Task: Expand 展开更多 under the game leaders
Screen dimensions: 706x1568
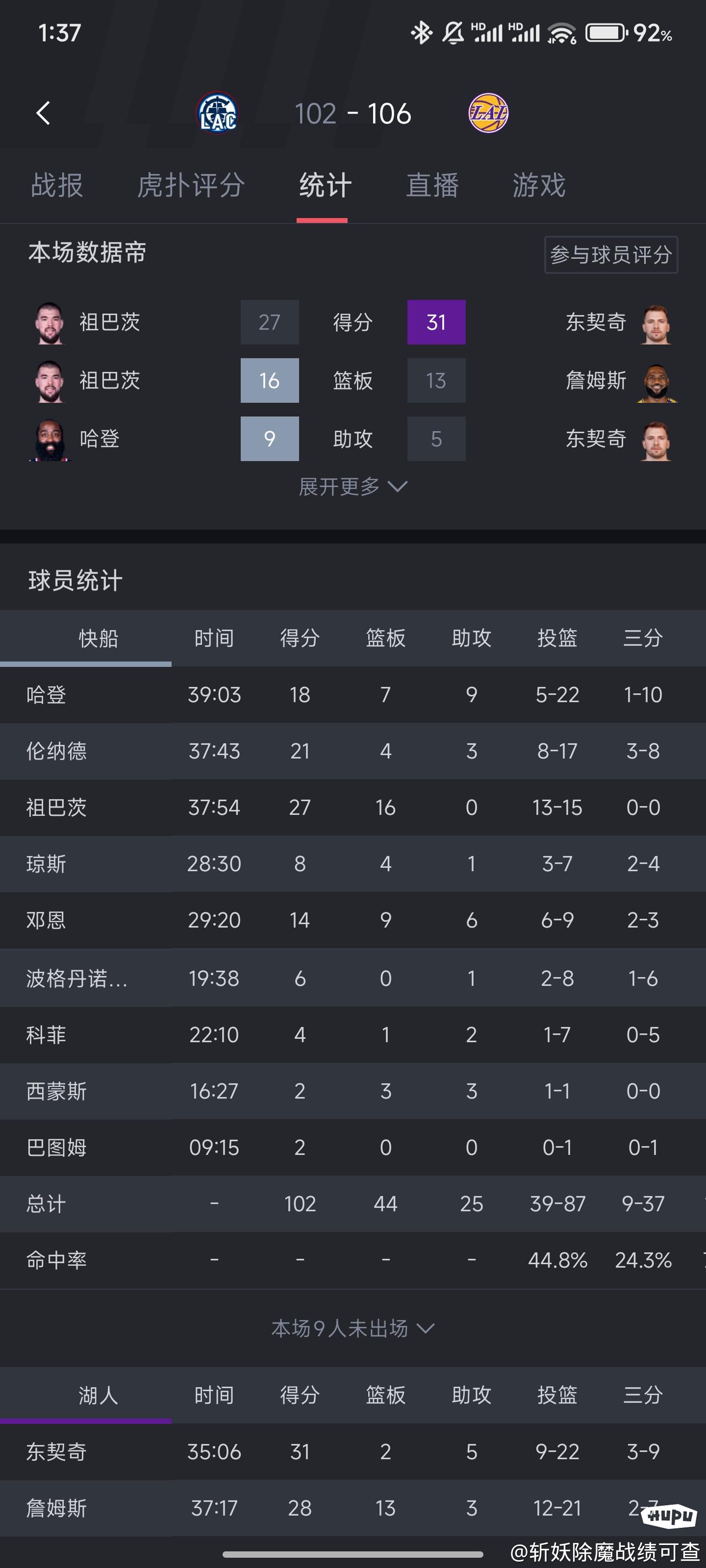Action: tap(353, 487)
